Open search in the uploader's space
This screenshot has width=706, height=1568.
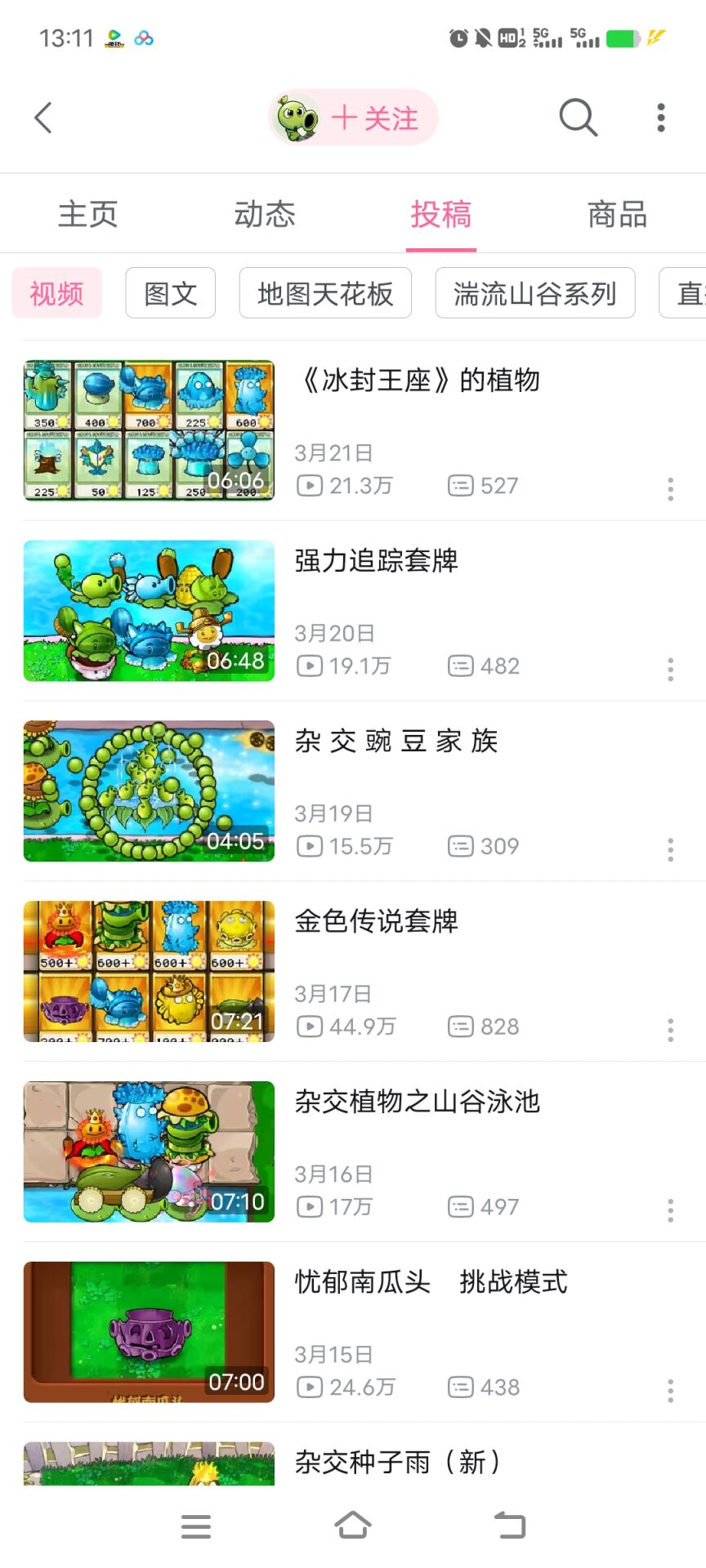point(578,118)
